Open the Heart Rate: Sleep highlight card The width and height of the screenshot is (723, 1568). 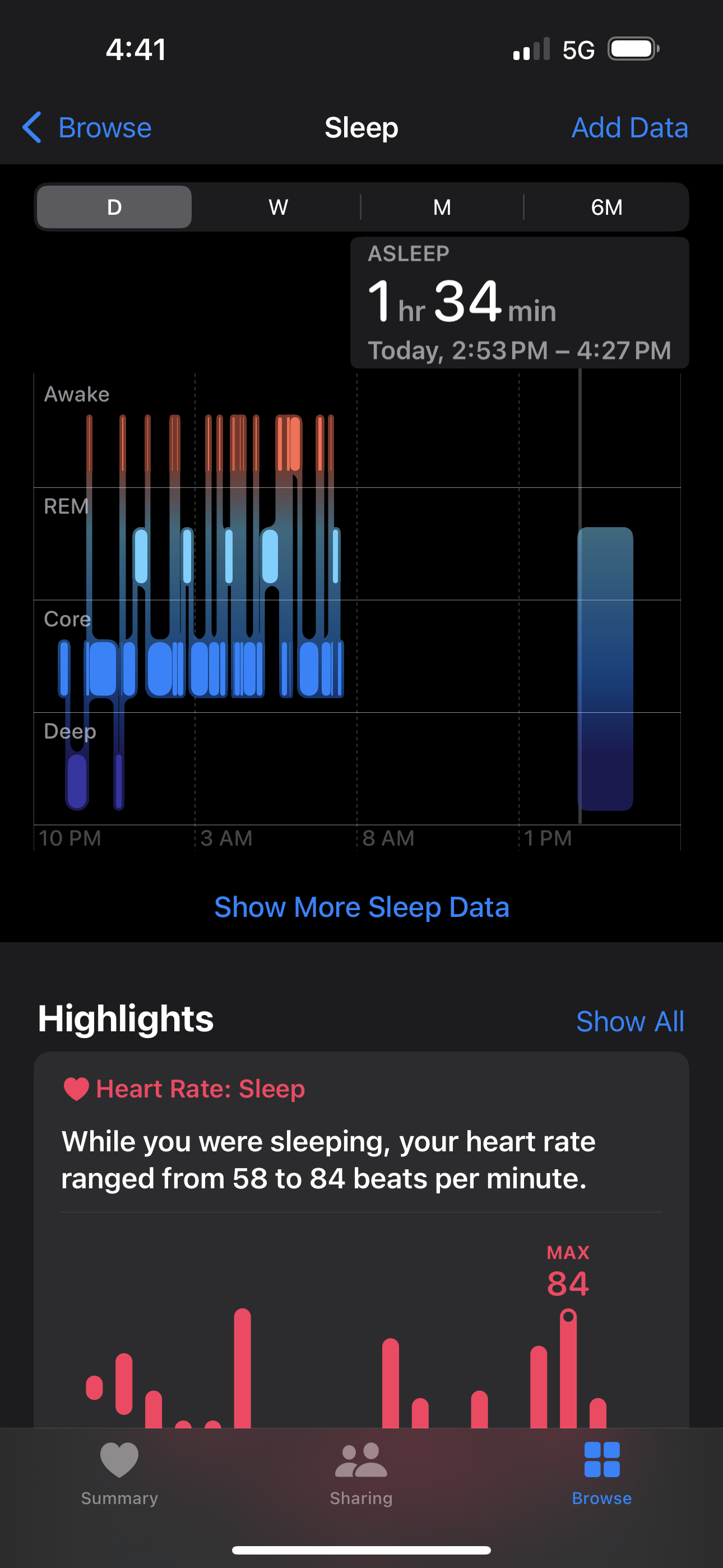pyautogui.click(x=361, y=1156)
